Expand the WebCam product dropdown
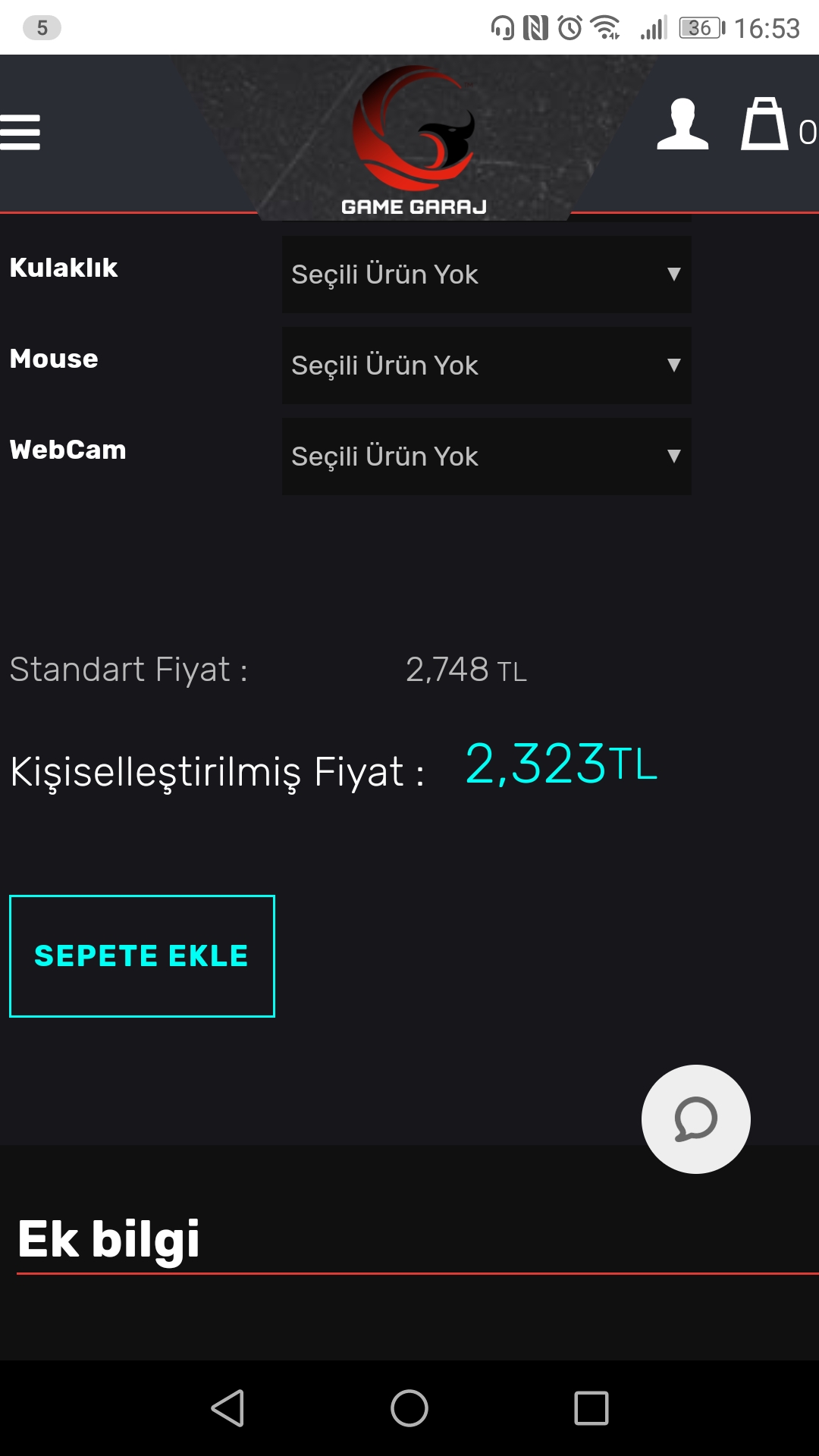 pos(486,457)
